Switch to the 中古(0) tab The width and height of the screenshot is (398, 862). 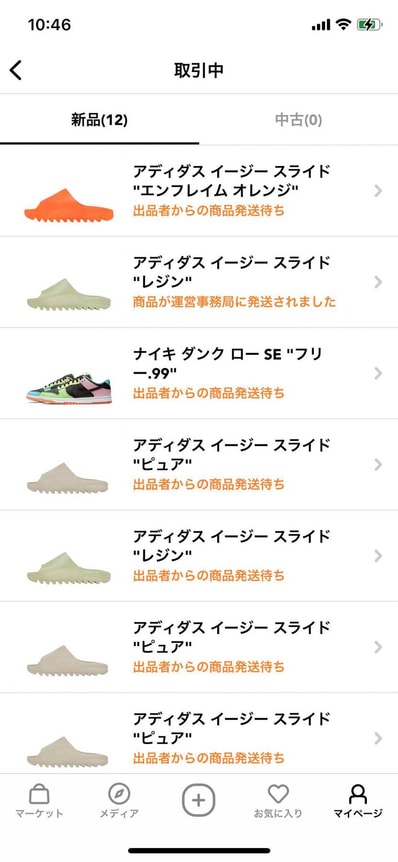pyautogui.click(x=298, y=120)
